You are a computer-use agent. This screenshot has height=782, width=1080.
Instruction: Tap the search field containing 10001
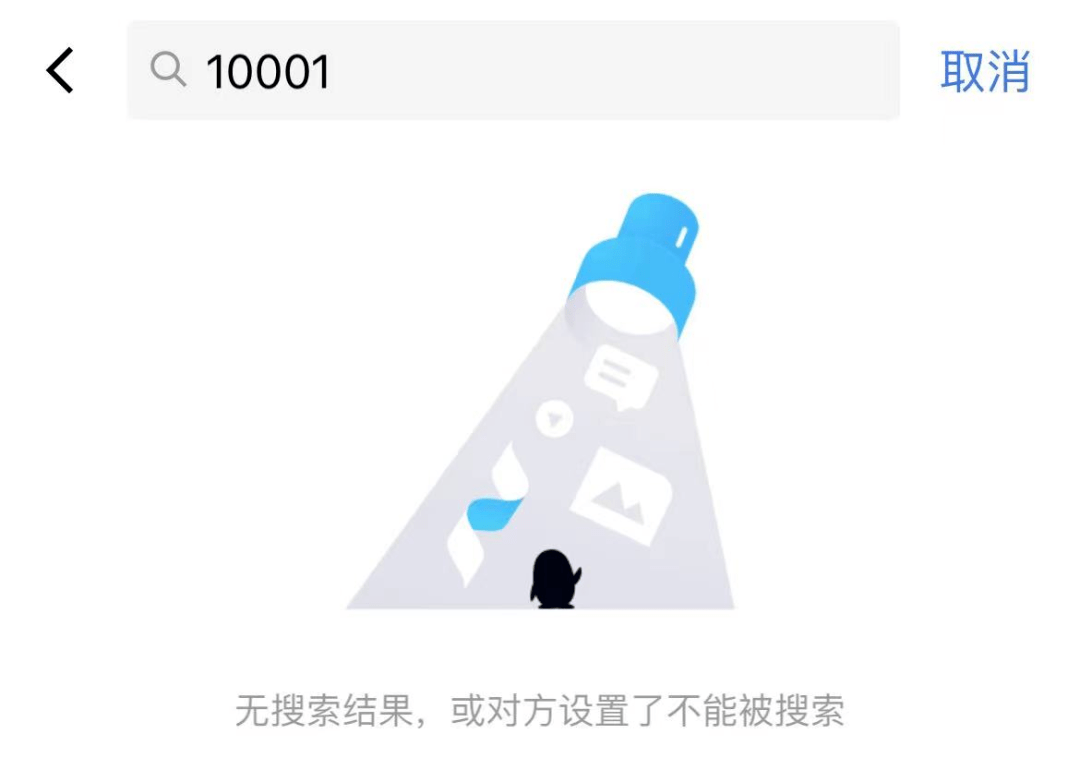click(512, 71)
